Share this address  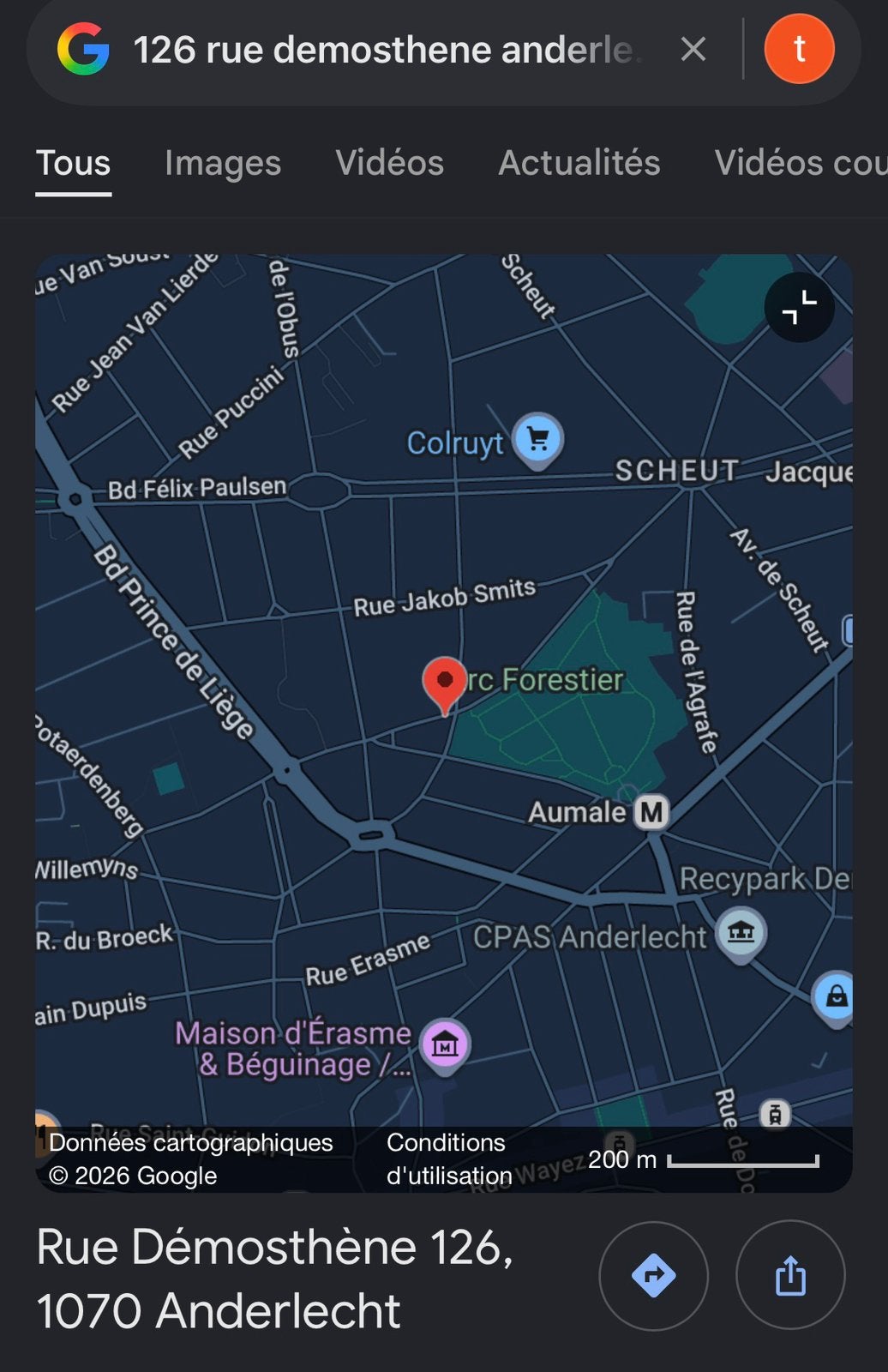(790, 1275)
